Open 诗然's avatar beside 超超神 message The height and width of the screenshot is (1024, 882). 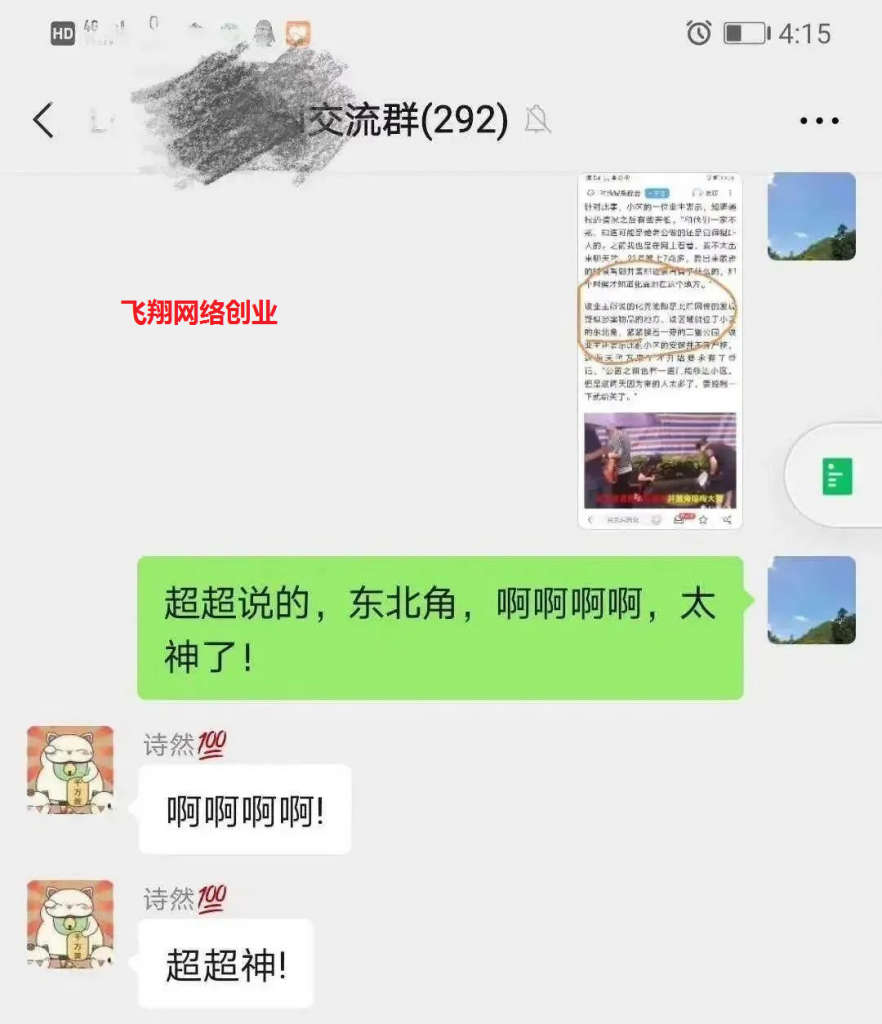coord(71,923)
